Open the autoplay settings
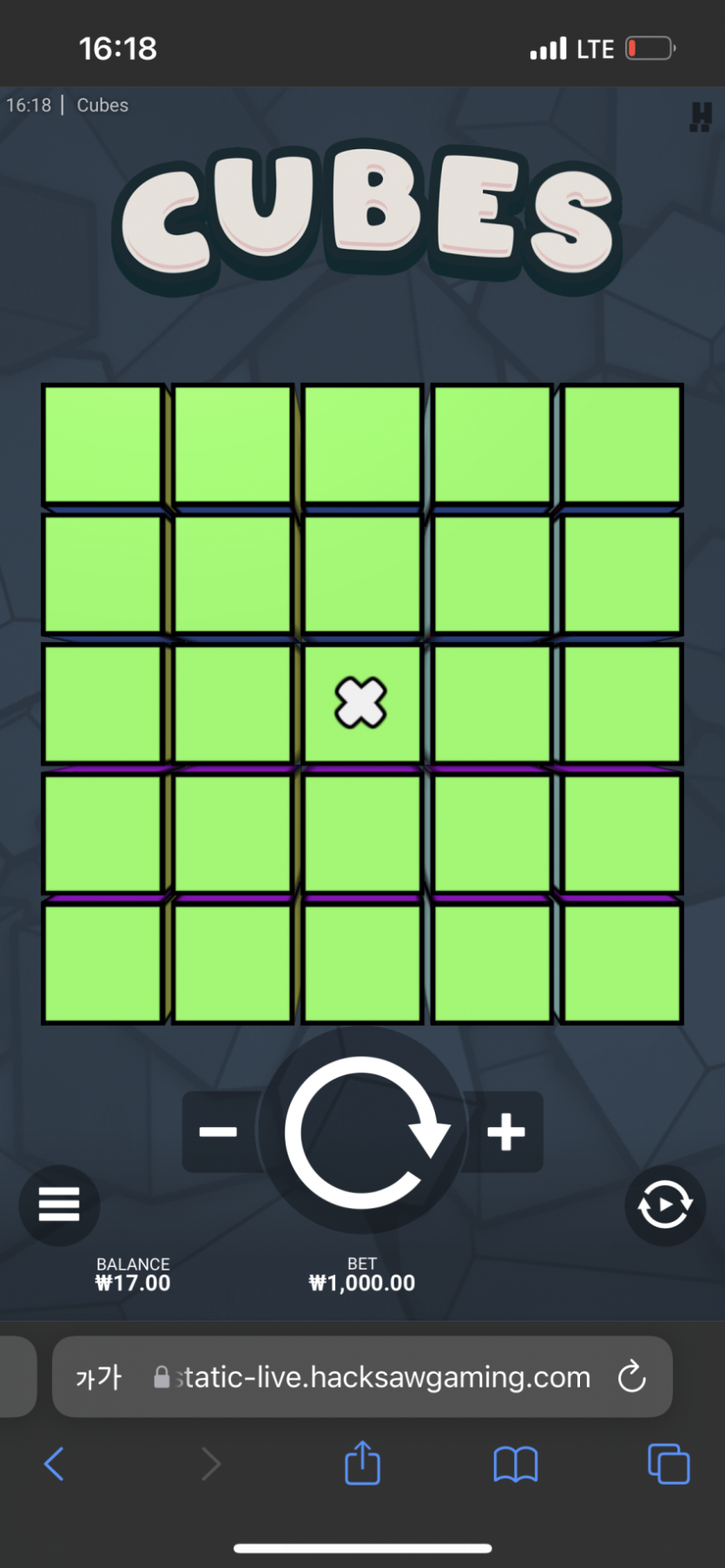Viewport: 725px width, 1568px height. pos(664,1205)
